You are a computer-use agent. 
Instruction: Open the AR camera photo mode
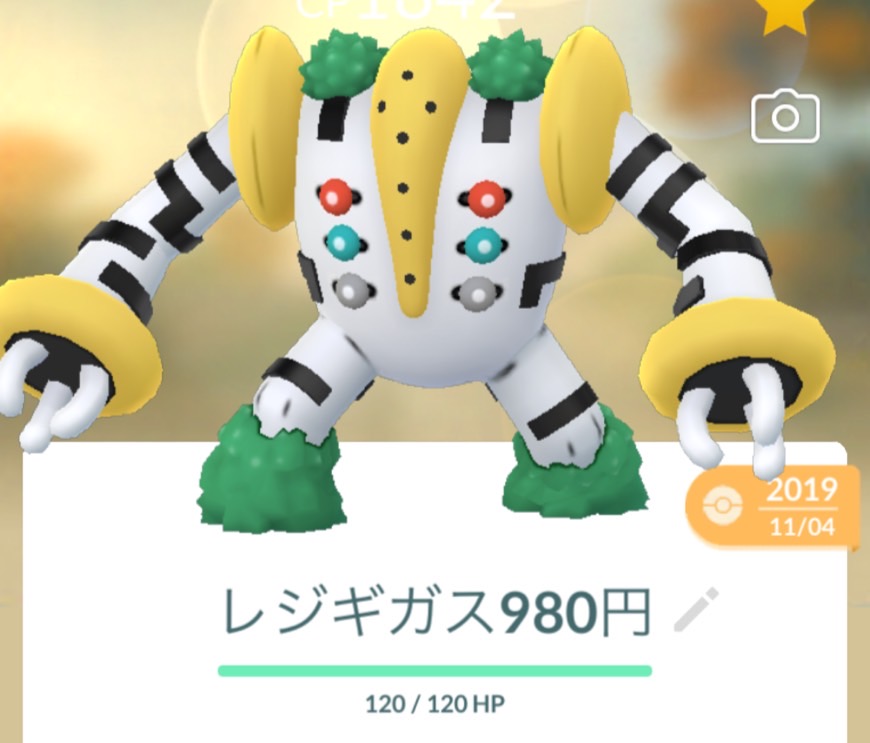[785, 116]
